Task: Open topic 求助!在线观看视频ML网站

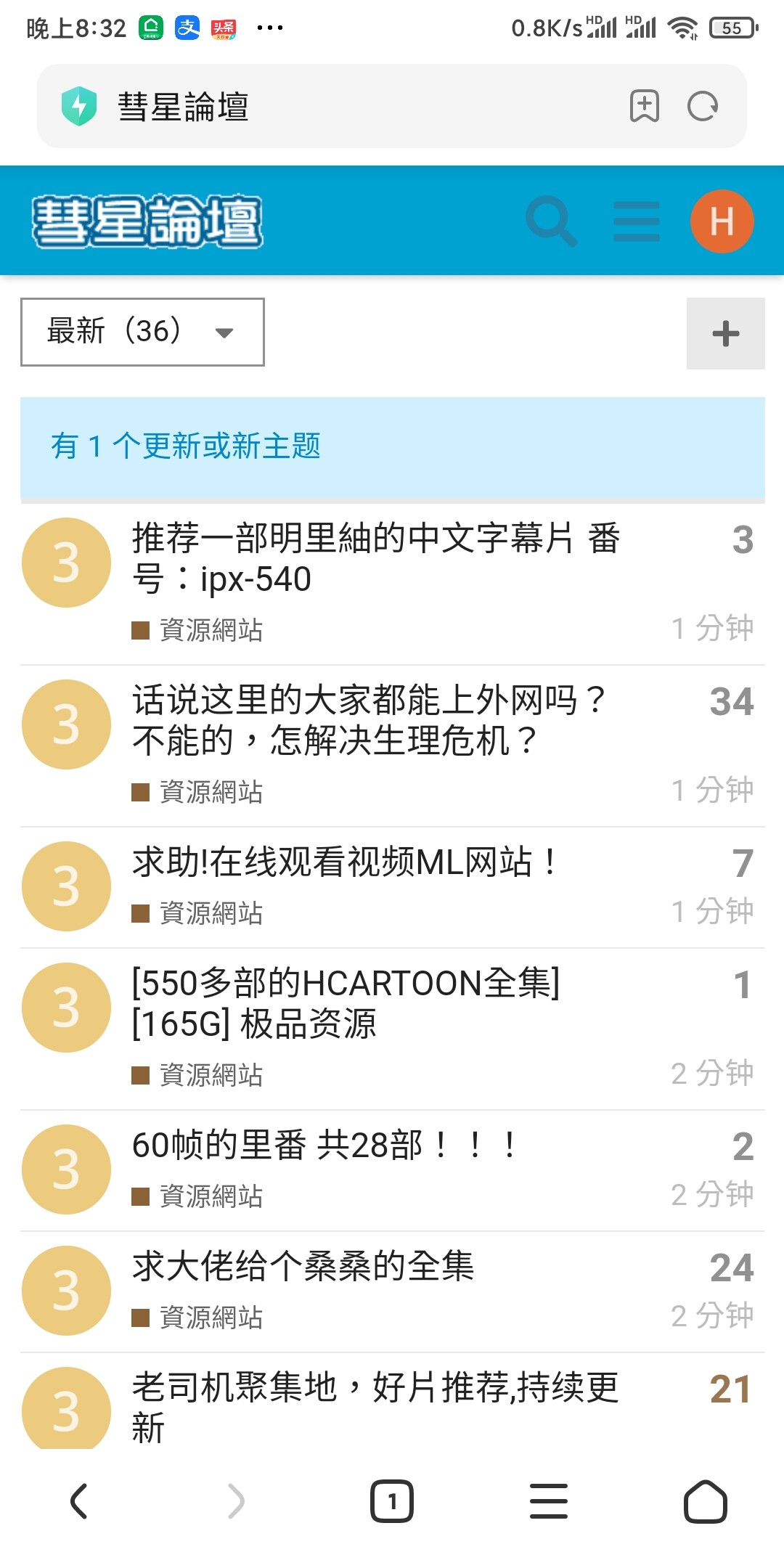Action: [x=346, y=862]
